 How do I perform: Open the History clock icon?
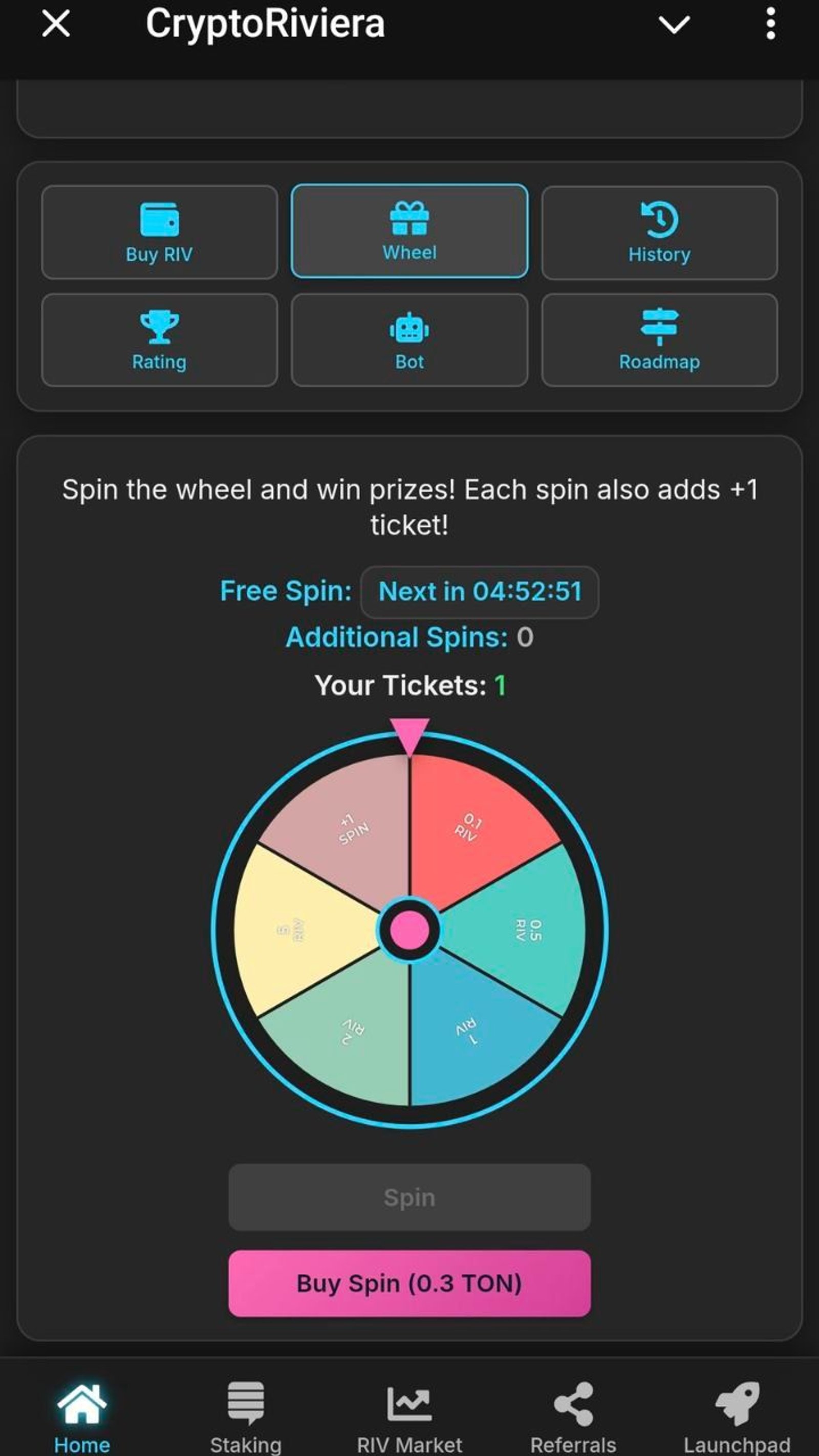click(659, 219)
